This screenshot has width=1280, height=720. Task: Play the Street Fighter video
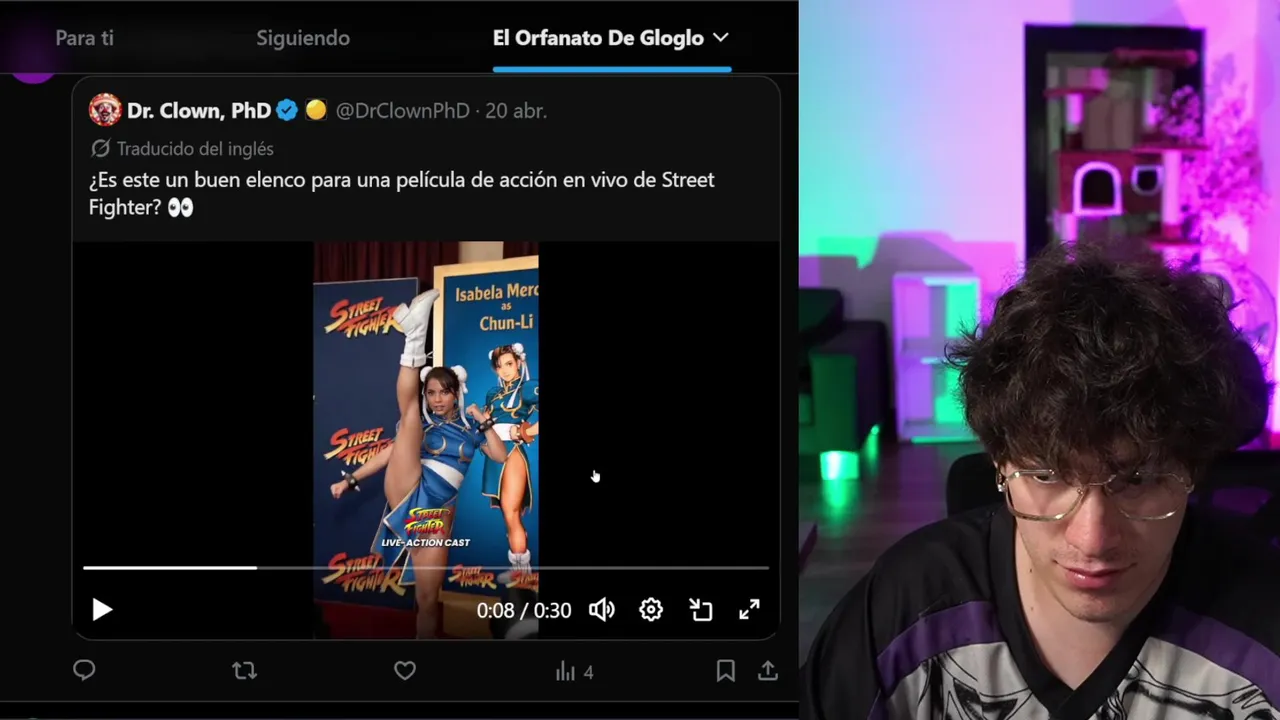[x=102, y=609]
